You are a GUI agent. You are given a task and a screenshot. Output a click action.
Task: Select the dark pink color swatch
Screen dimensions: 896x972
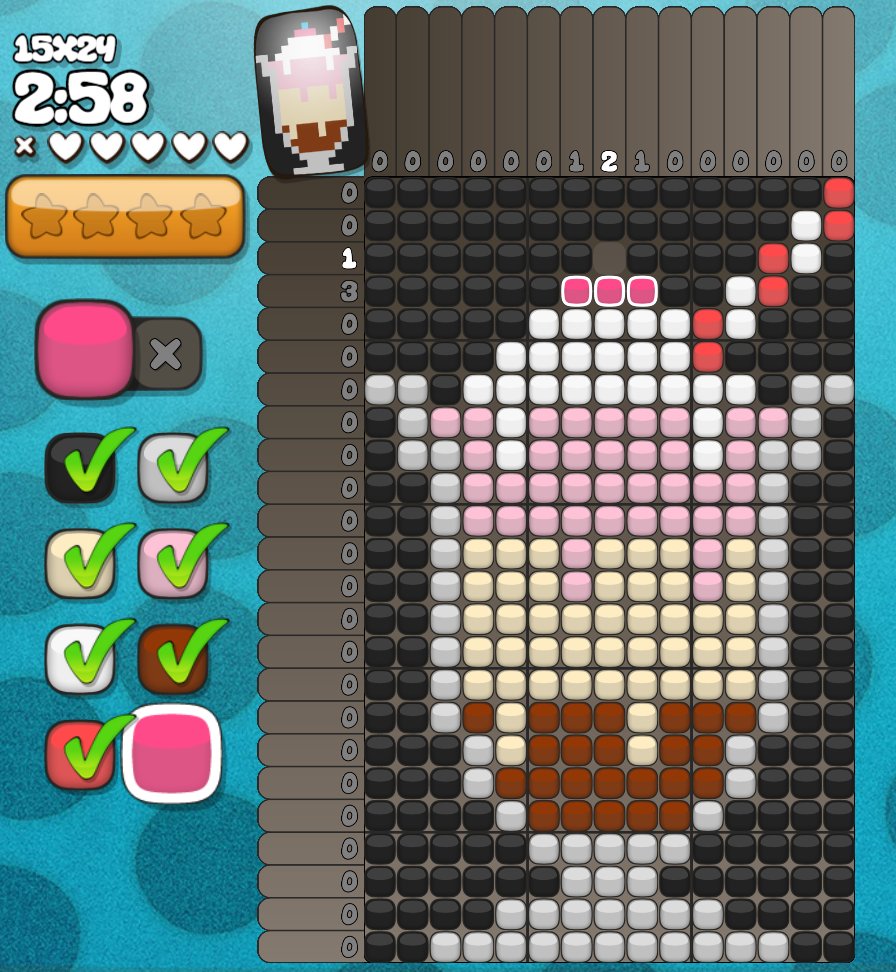tap(171, 755)
